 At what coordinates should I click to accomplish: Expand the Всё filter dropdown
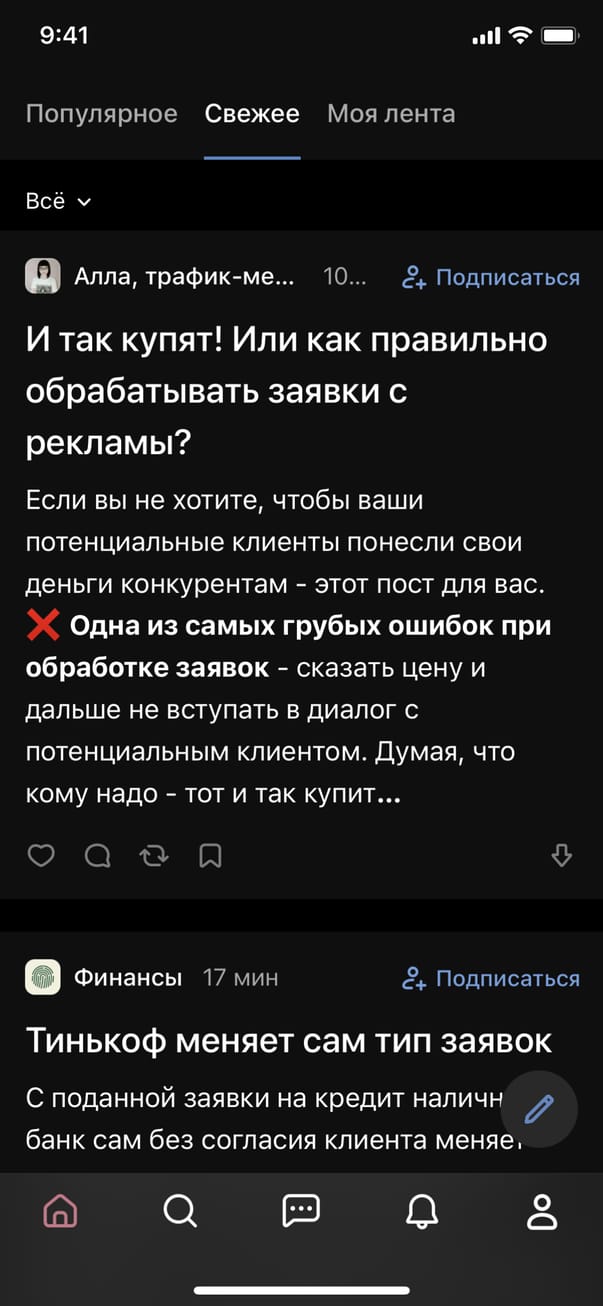point(58,201)
